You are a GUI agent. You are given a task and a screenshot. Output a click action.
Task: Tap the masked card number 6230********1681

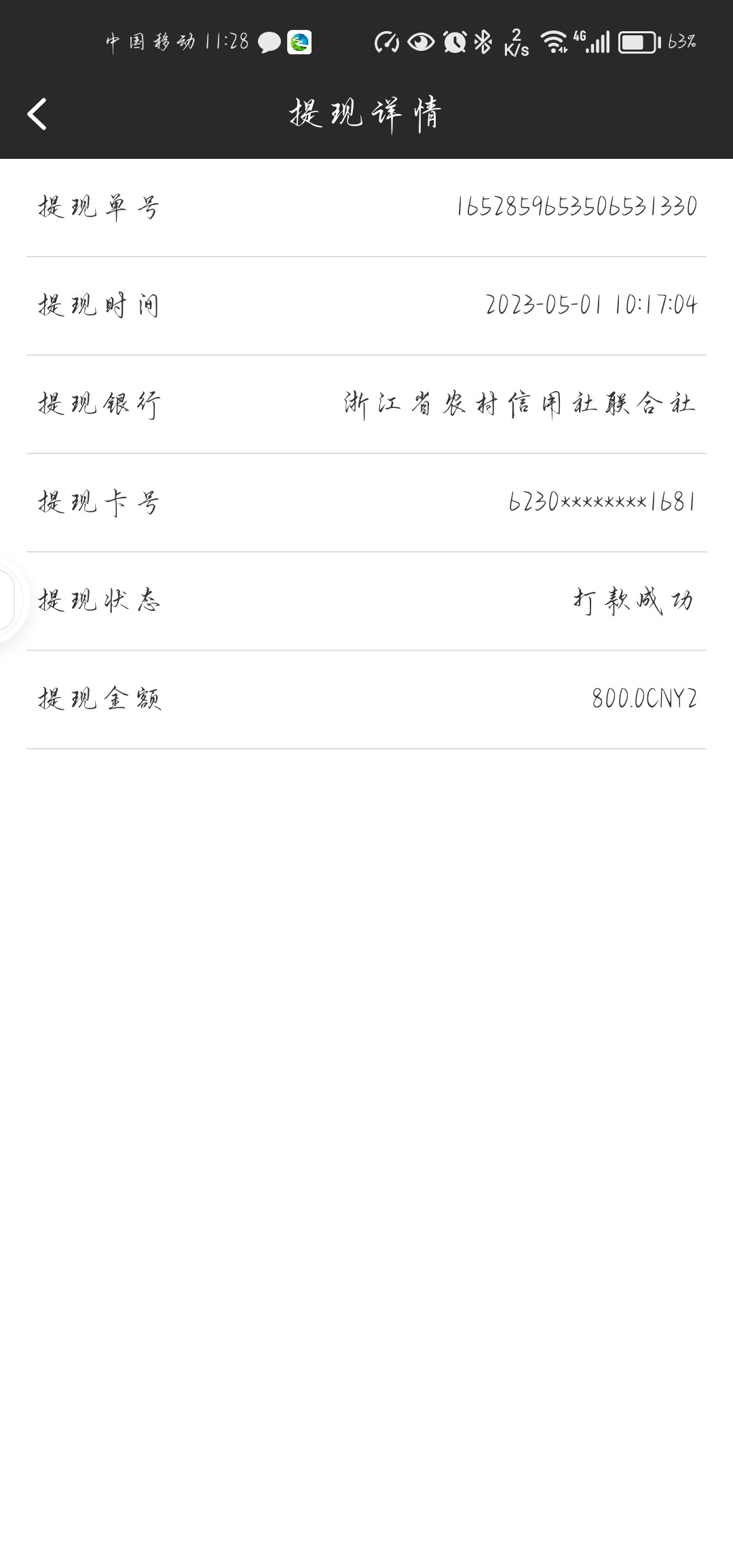(600, 503)
